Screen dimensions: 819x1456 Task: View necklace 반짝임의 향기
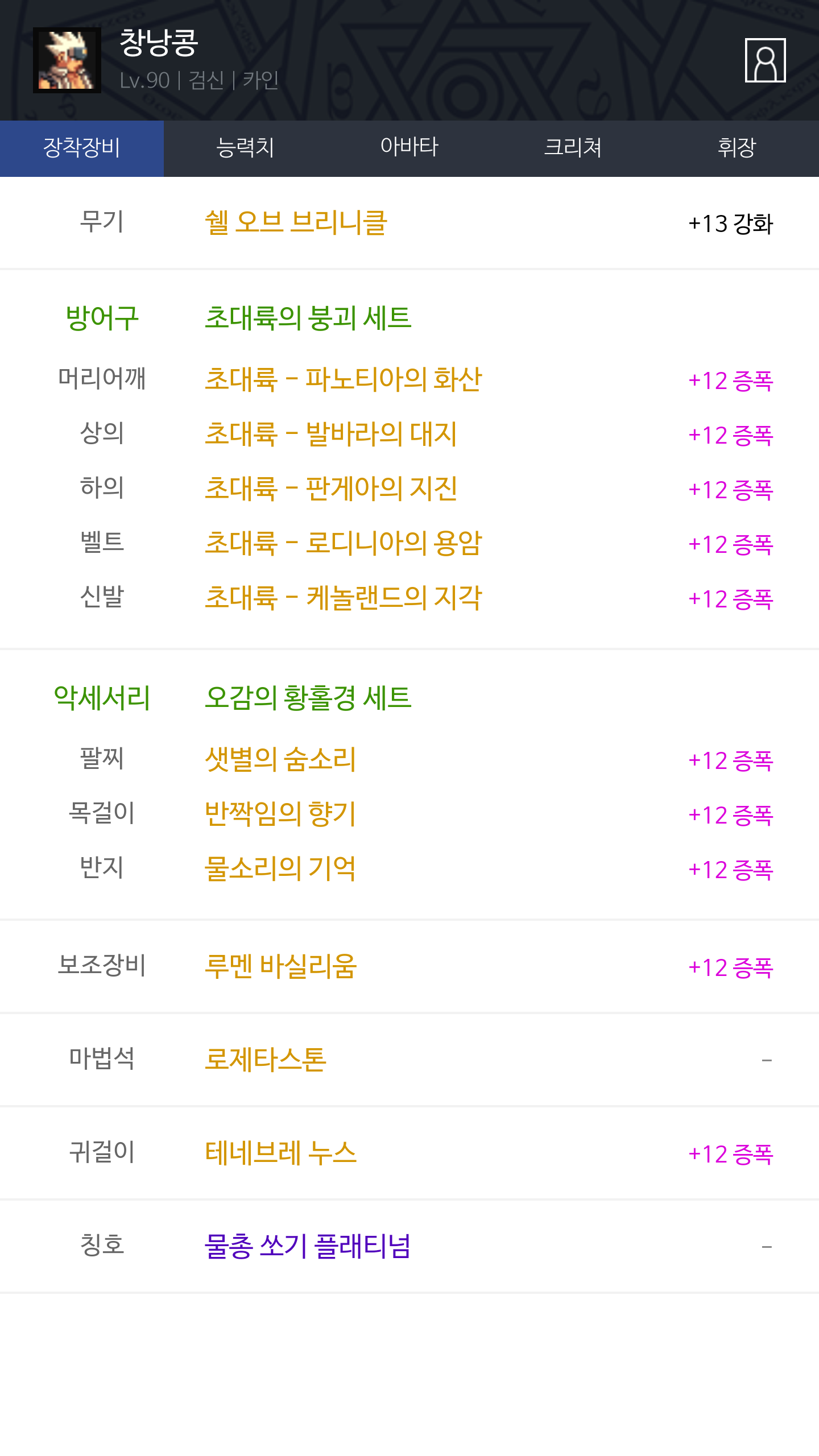280,814
